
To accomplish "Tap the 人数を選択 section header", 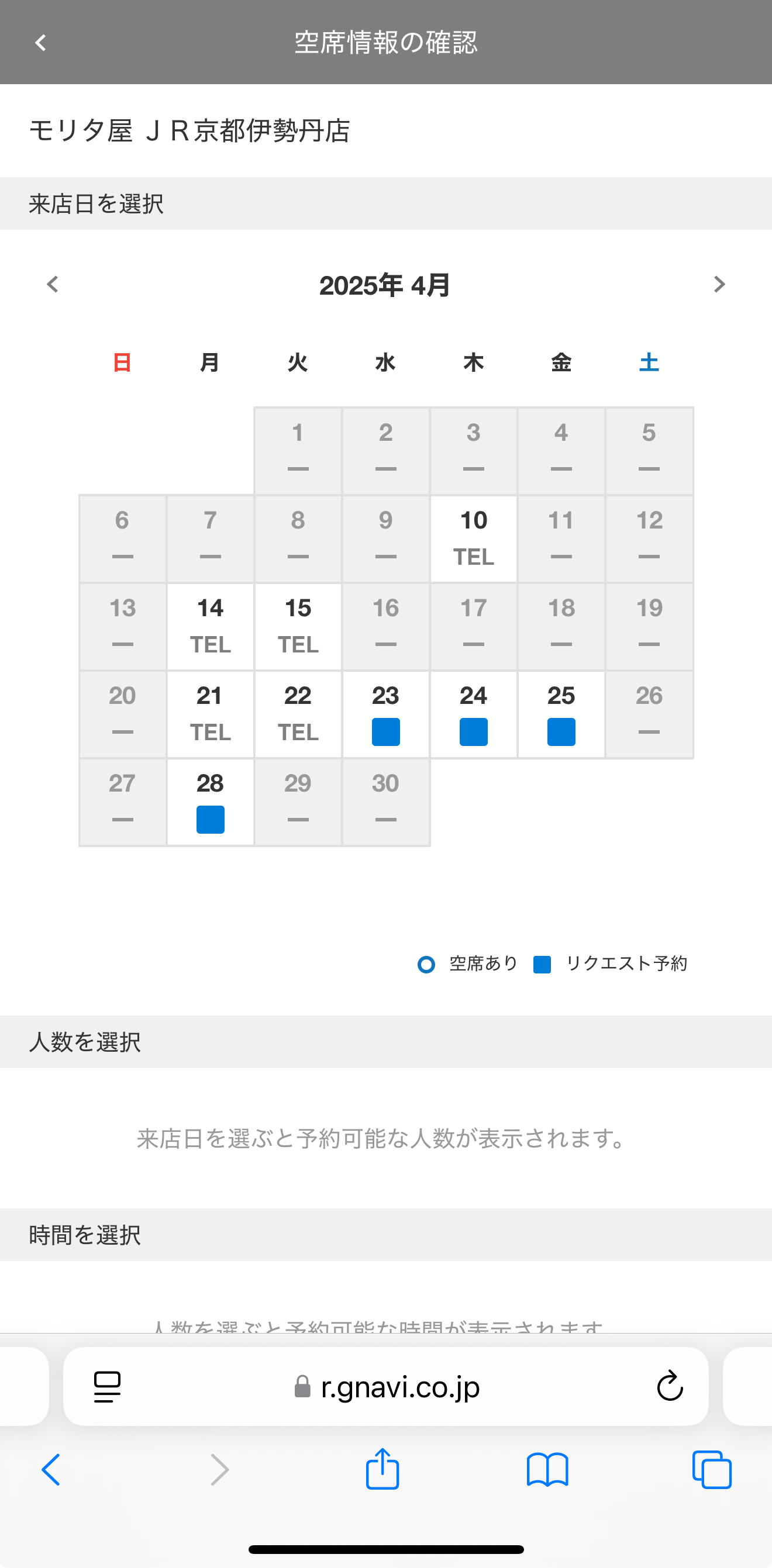I will [84, 1041].
